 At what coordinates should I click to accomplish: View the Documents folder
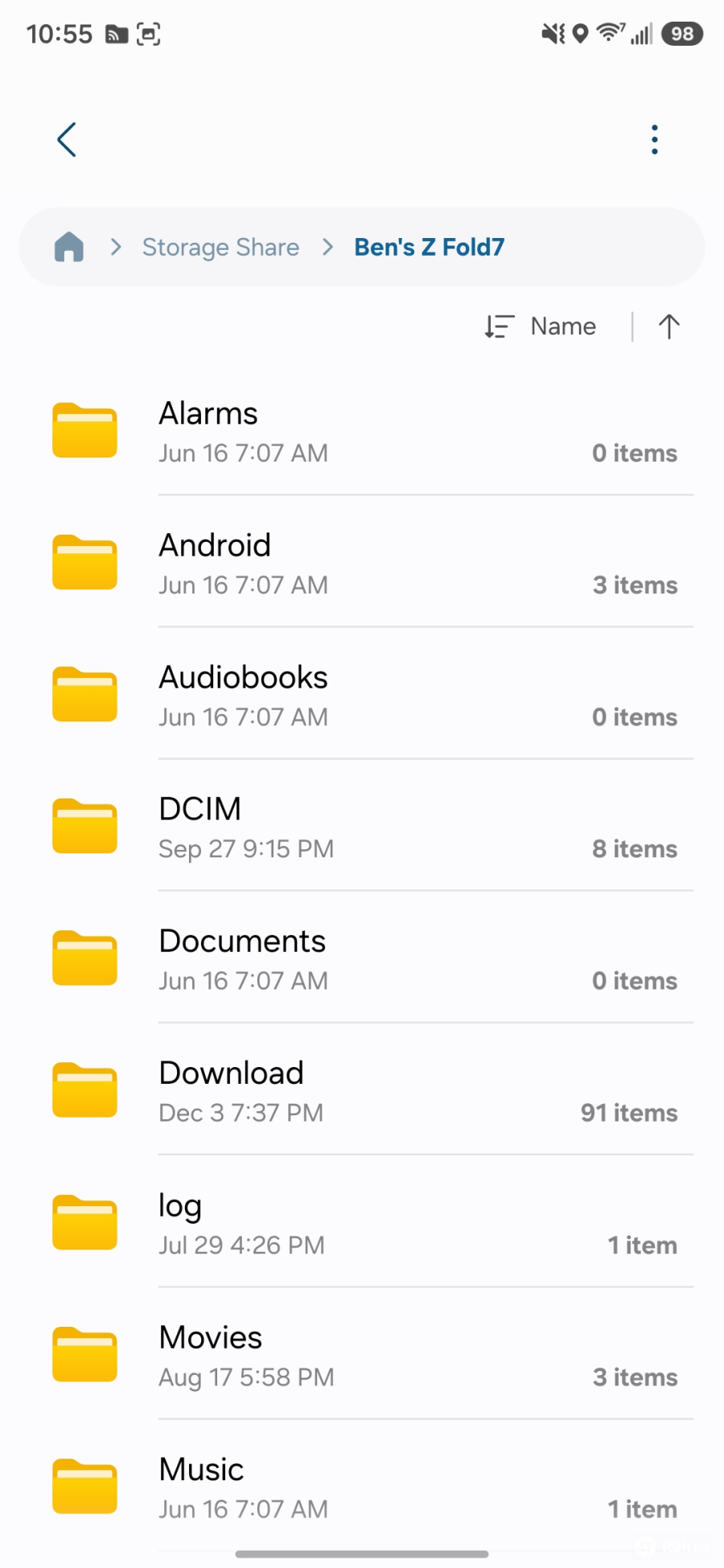point(362,959)
